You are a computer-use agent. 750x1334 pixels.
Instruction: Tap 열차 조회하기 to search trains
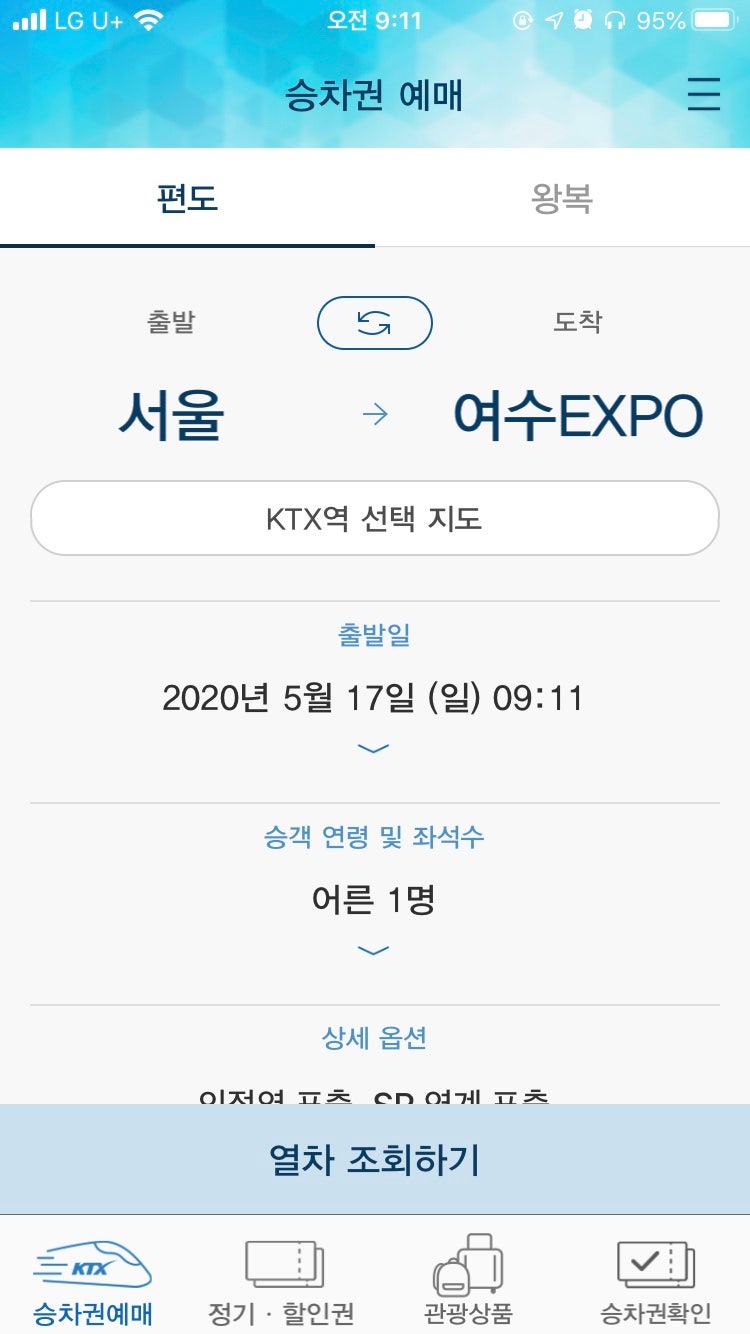point(374,1159)
